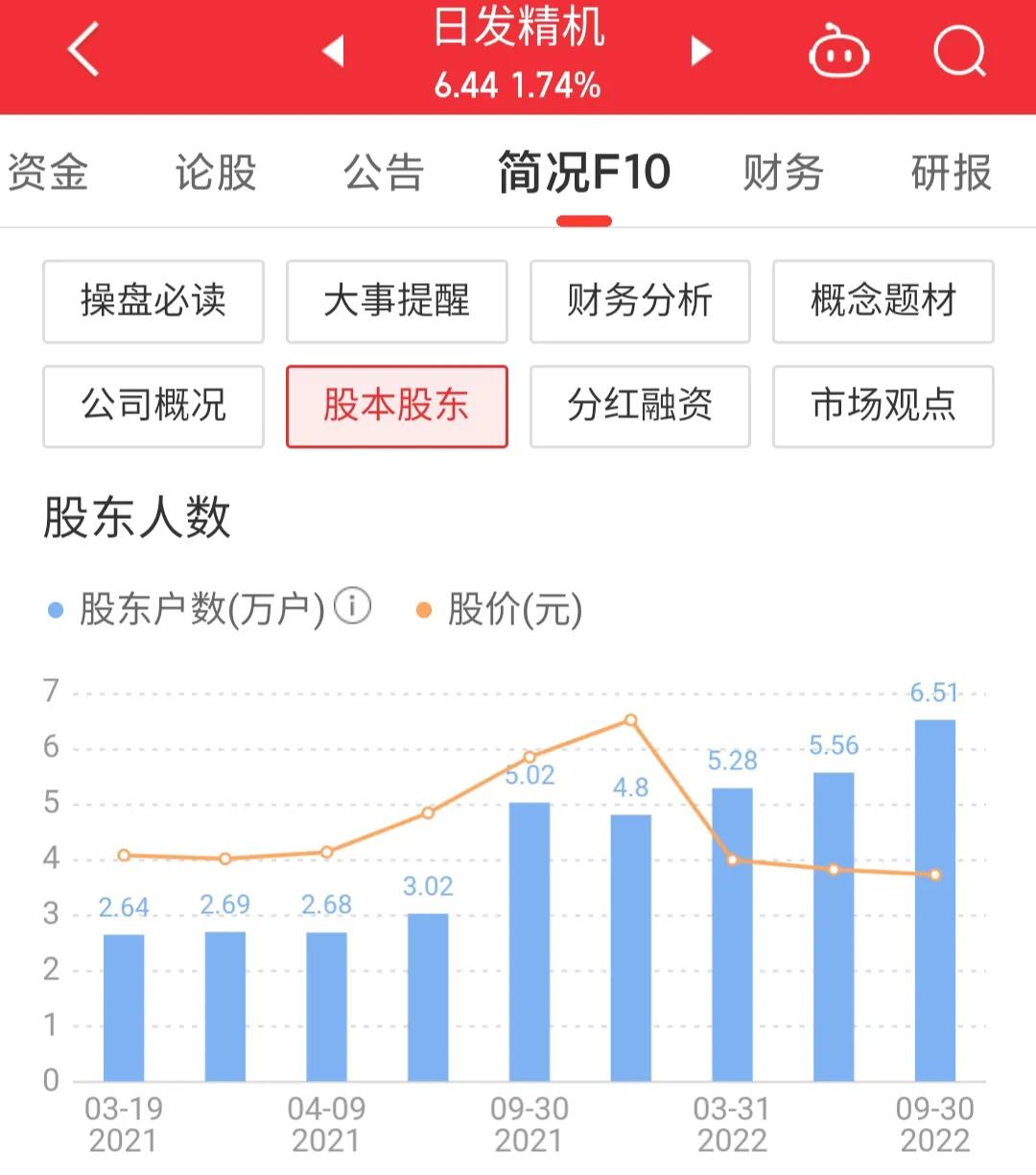Viewport: 1036px width, 1175px height.
Task: Switch to the 资金 tab
Action: pos(50,174)
